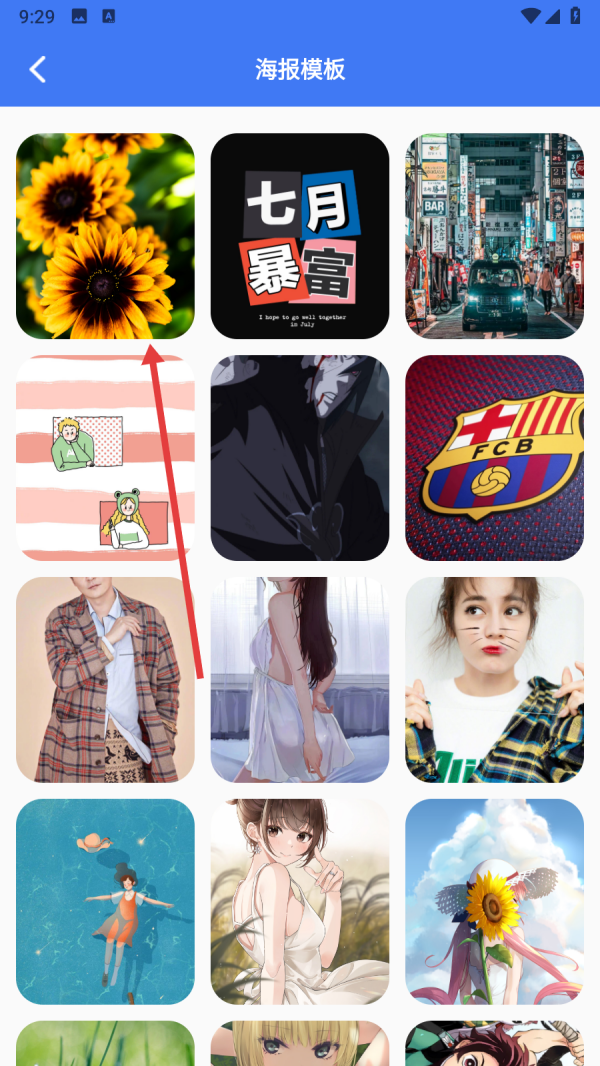This screenshot has width=600, height=1066.
Task: Open the man in plaid coat template
Action: [x=105, y=680]
